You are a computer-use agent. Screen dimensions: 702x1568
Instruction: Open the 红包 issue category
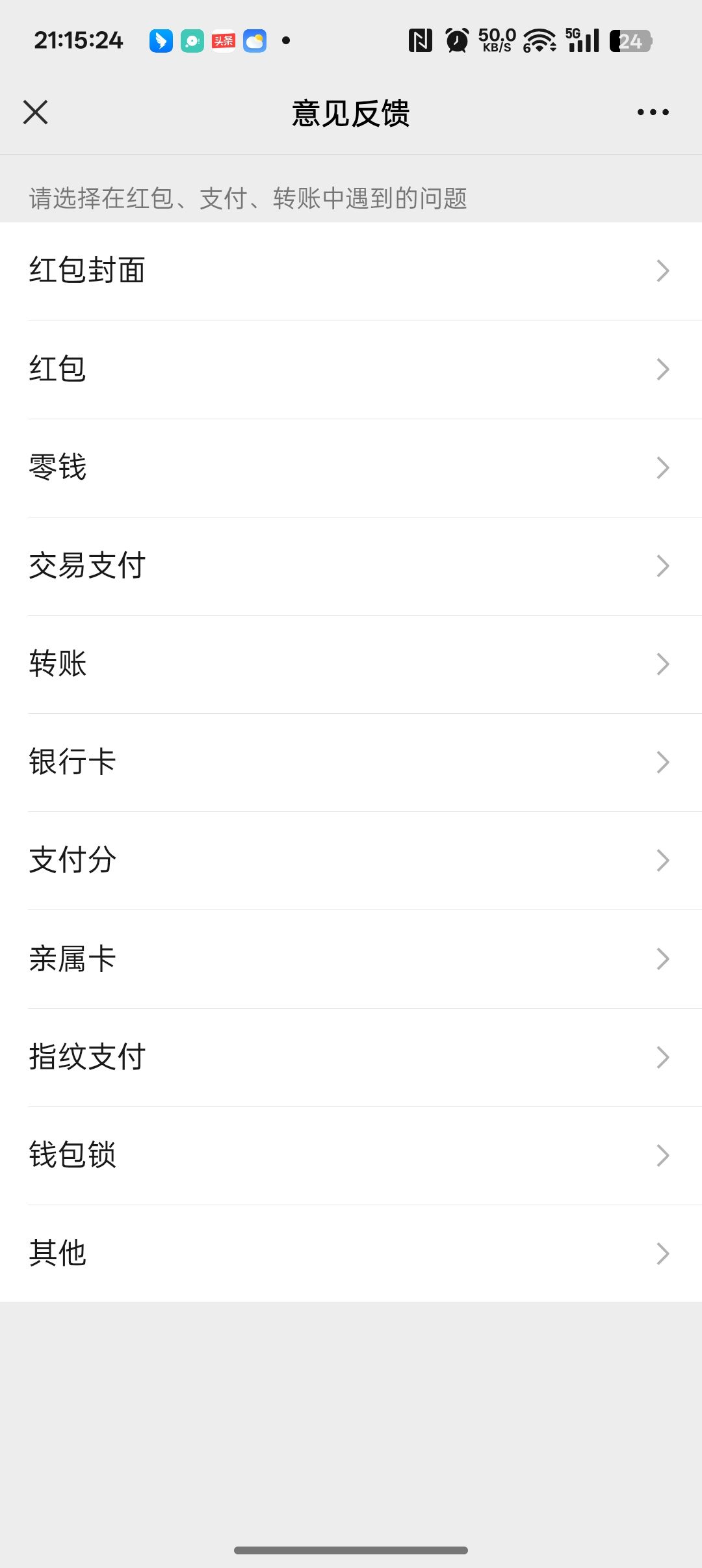click(351, 369)
